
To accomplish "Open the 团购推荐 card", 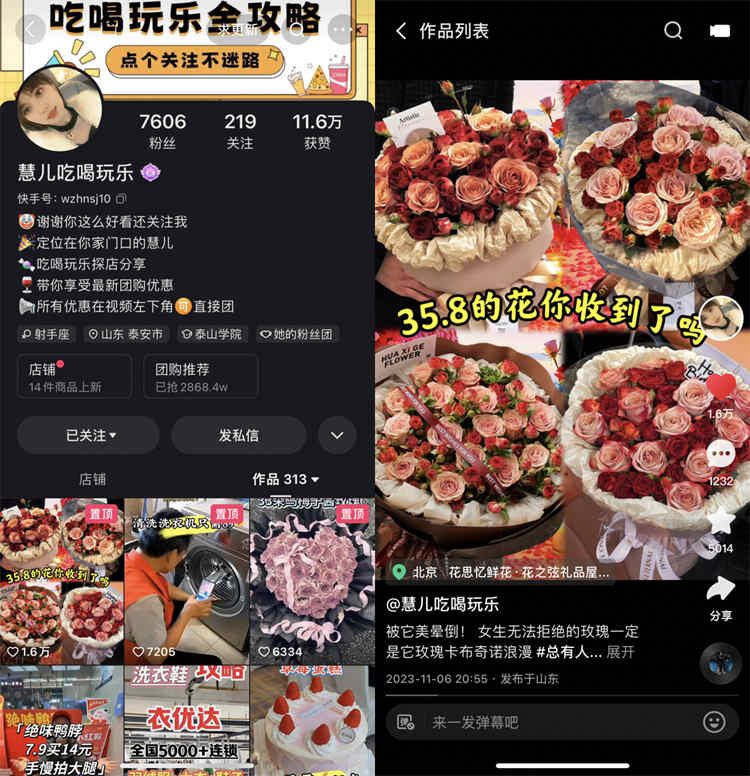I will click(200, 376).
